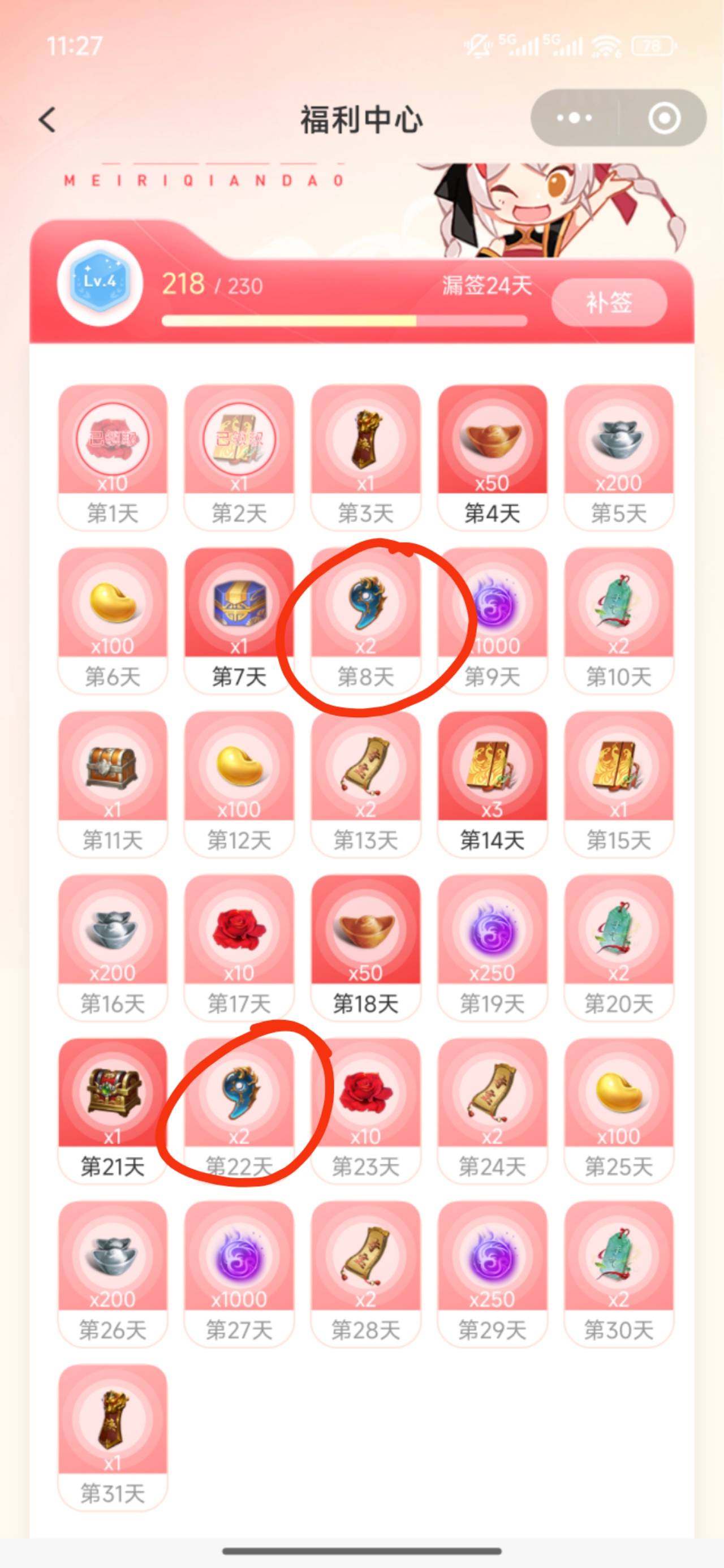Open the 第11天 treasure chest tile

113,783
